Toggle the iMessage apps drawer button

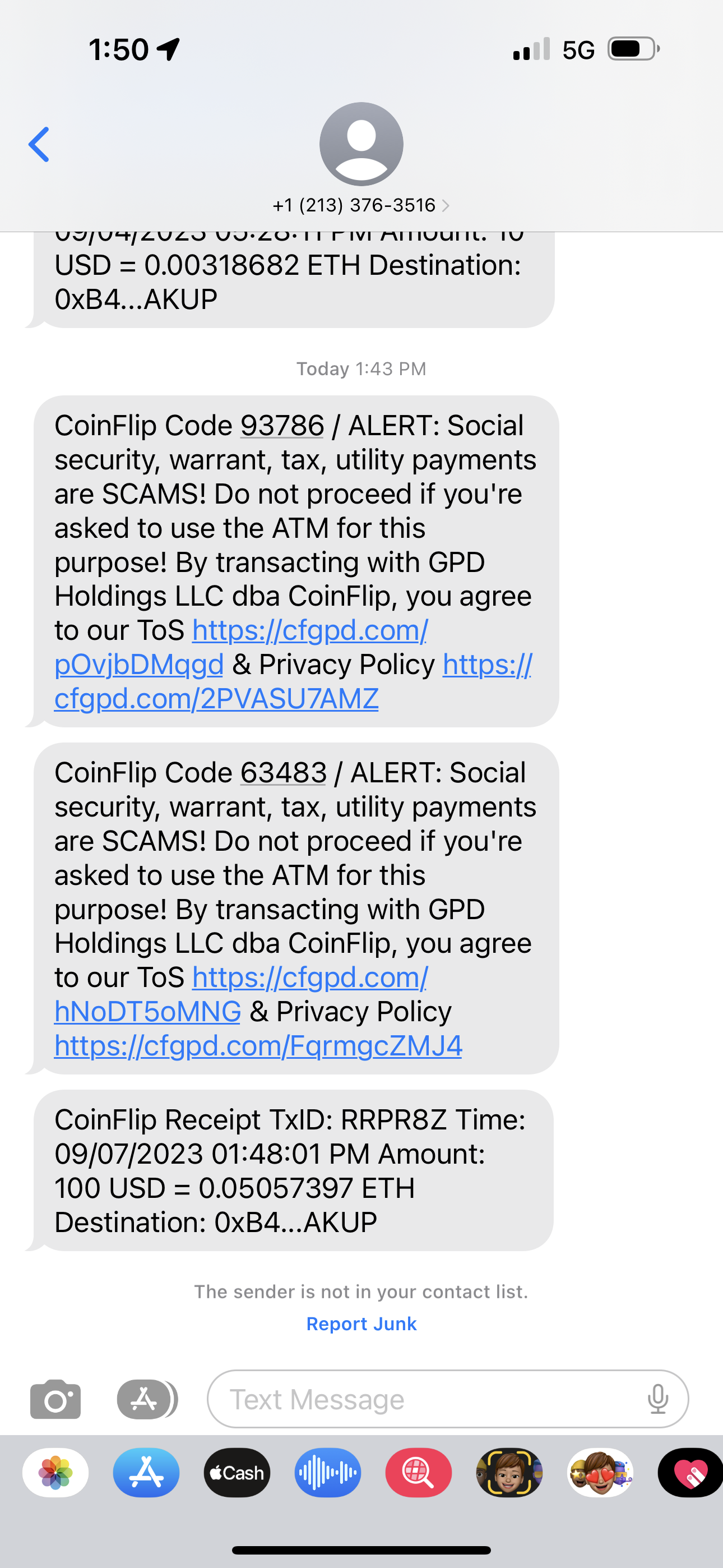[146, 1399]
